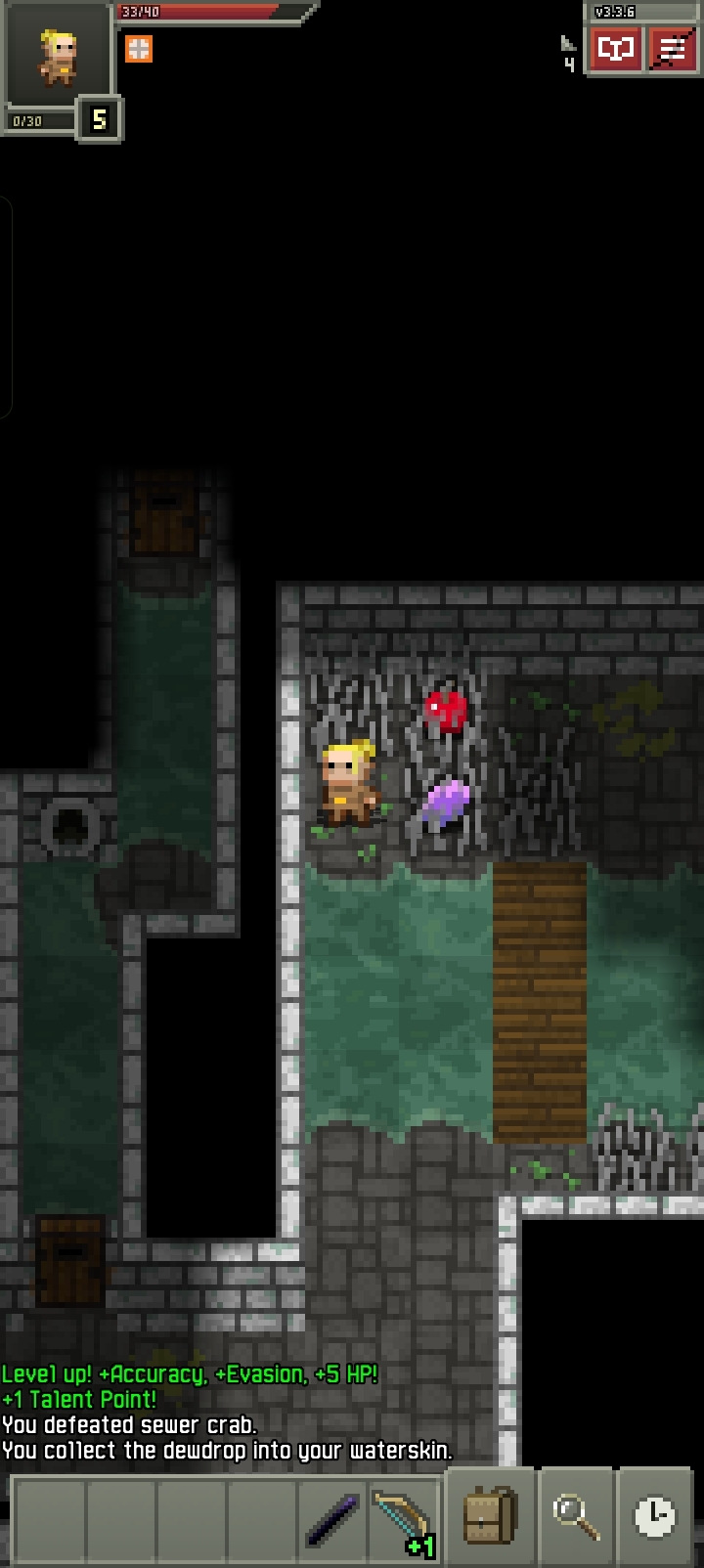The image size is (704, 1568).
Task: Open the journal book button
Action: click(x=615, y=49)
